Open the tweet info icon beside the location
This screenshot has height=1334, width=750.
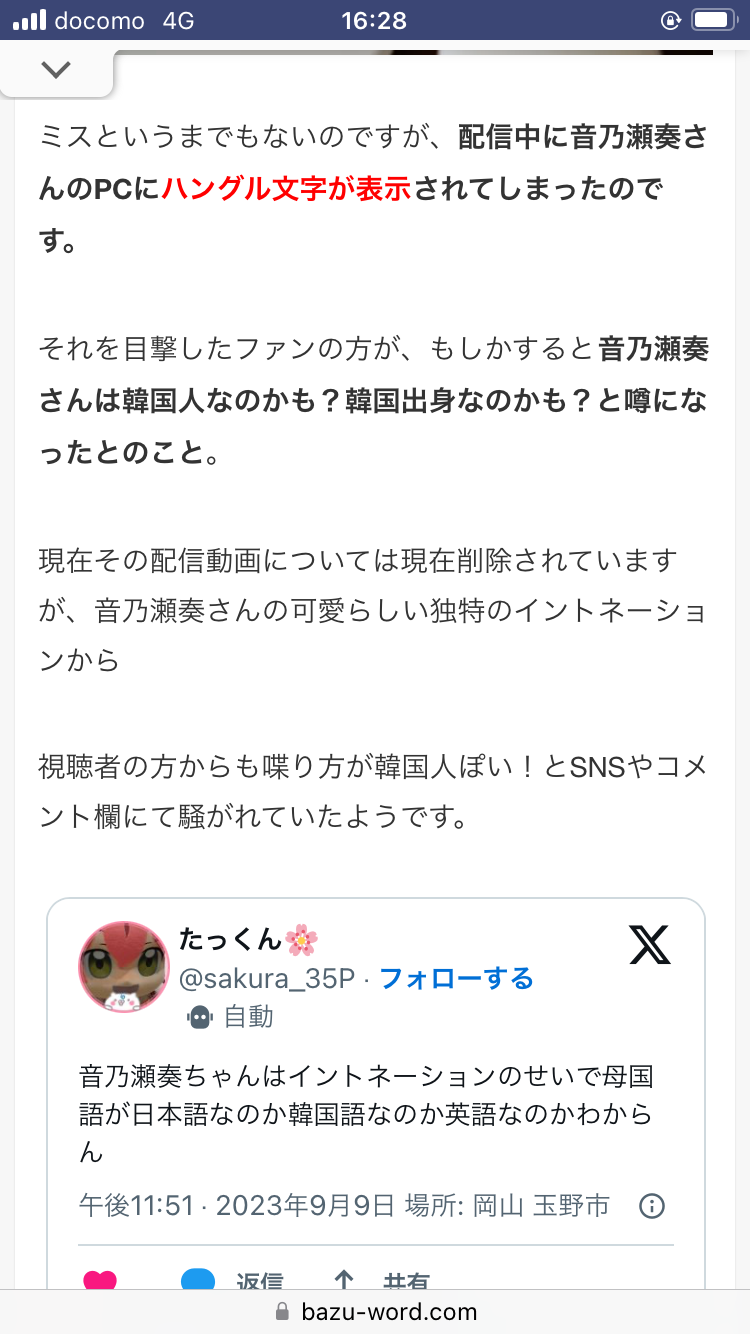tap(652, 1206)
